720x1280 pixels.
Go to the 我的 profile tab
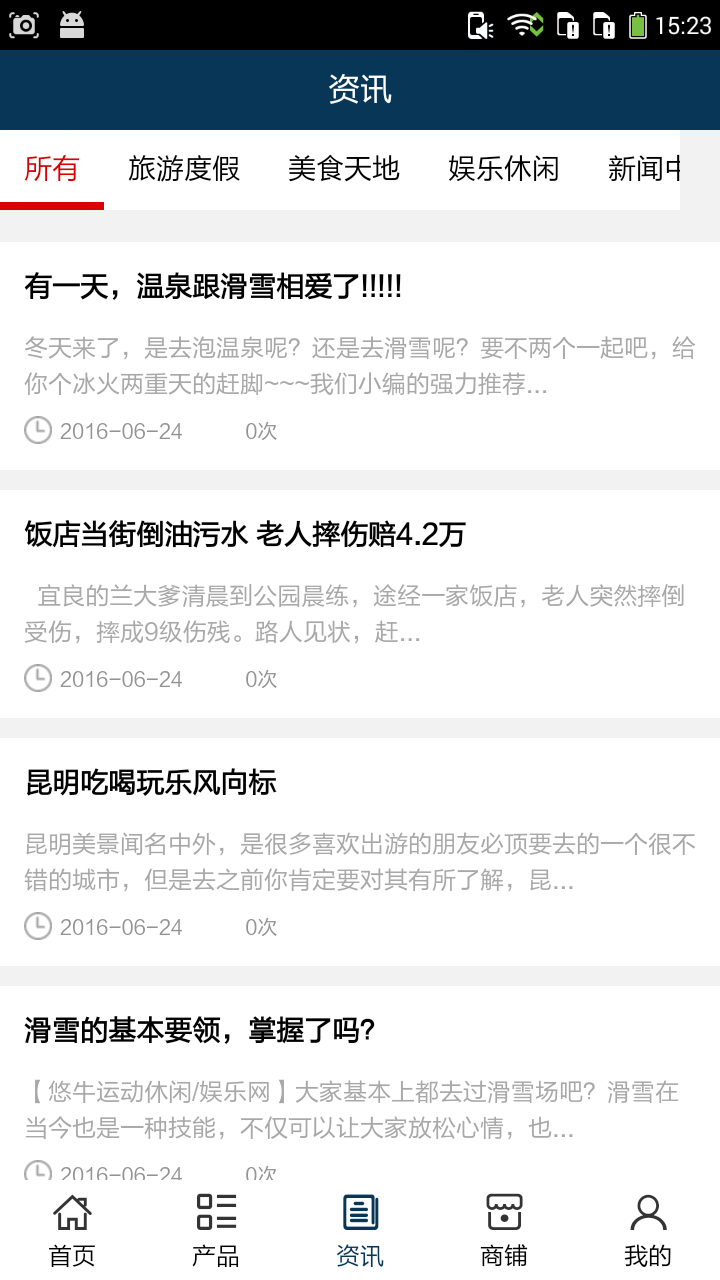tap(648, 1230)
